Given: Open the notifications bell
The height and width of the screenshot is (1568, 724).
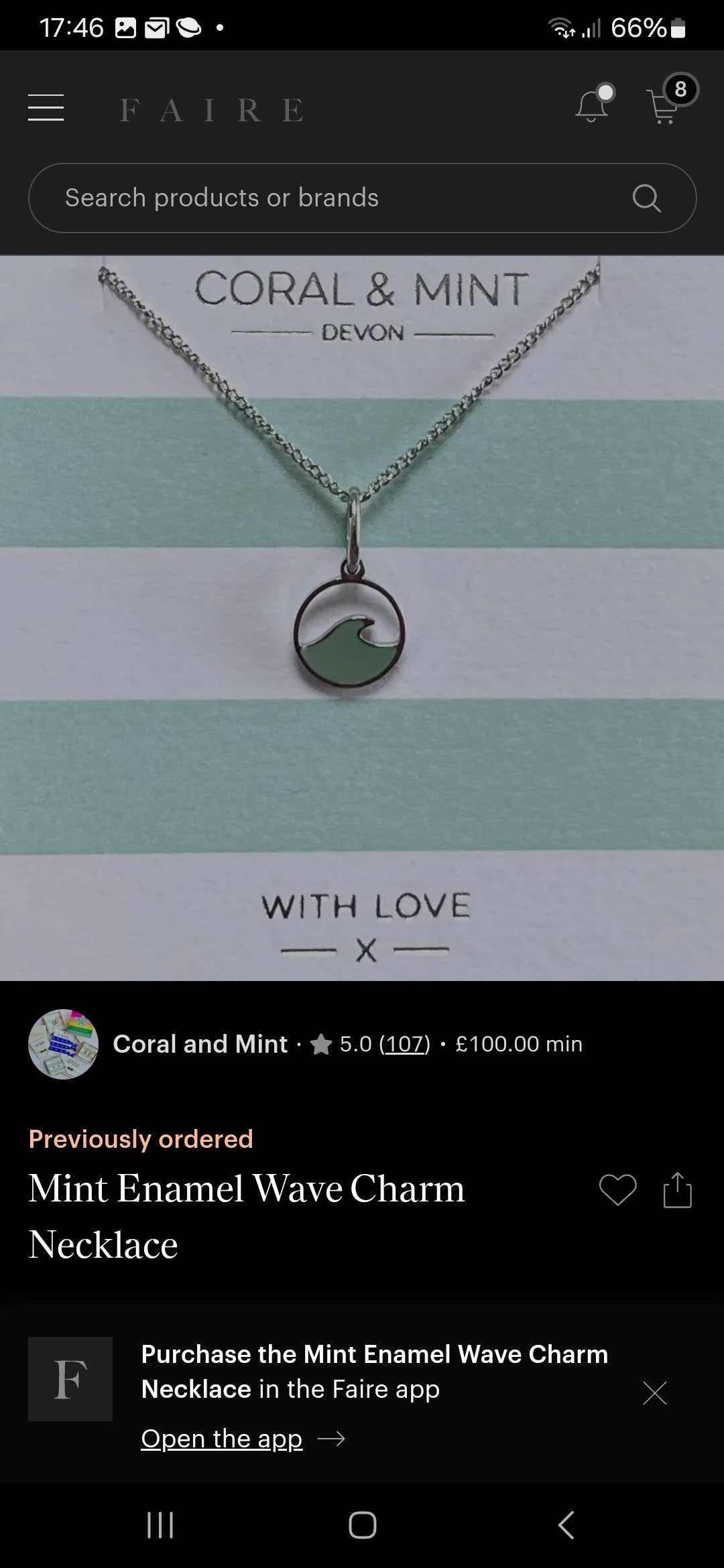Looking at the screenshot, I should pyautogui.click(x=592, y=107).
